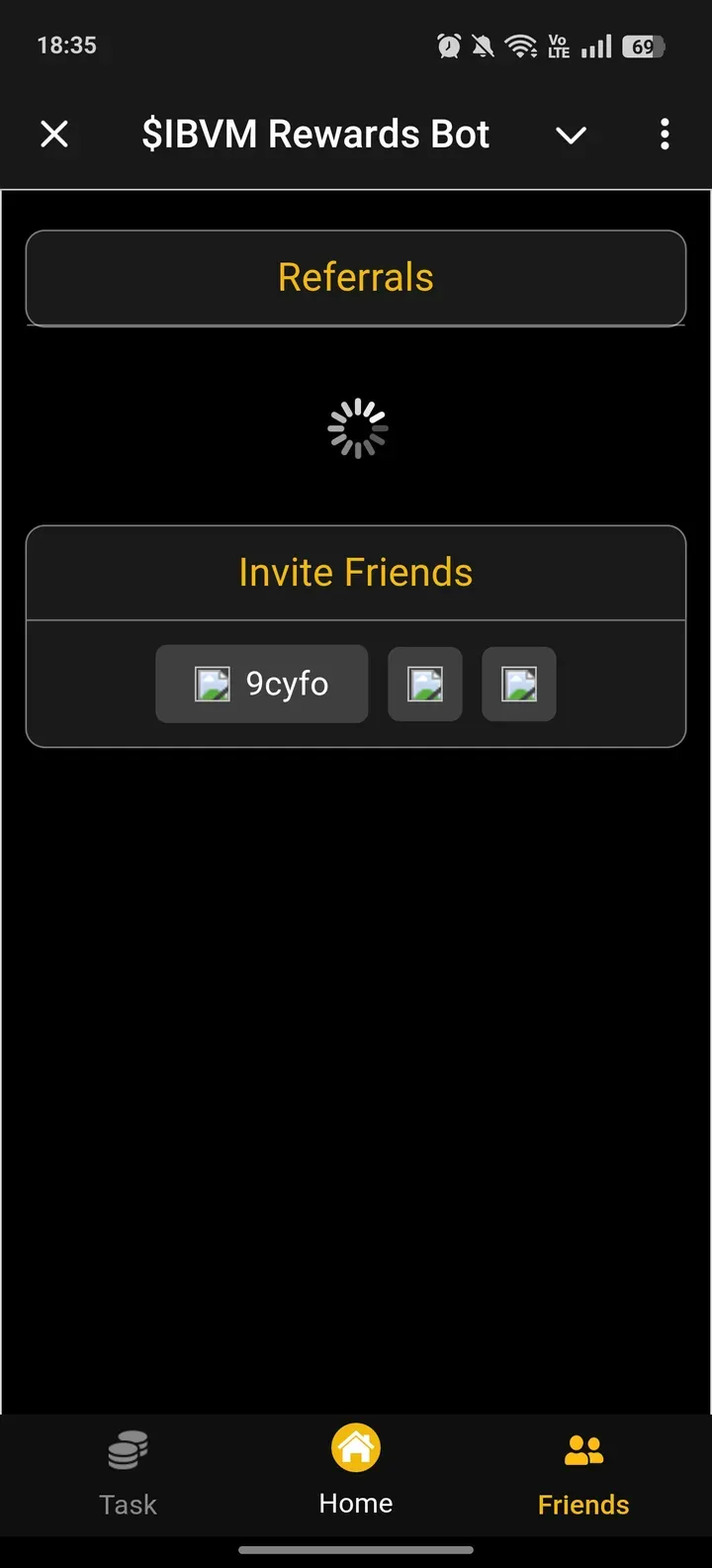Switch to the Friends tab
This screenshot has height=1568, width=712.
(x=582, y=1474)
